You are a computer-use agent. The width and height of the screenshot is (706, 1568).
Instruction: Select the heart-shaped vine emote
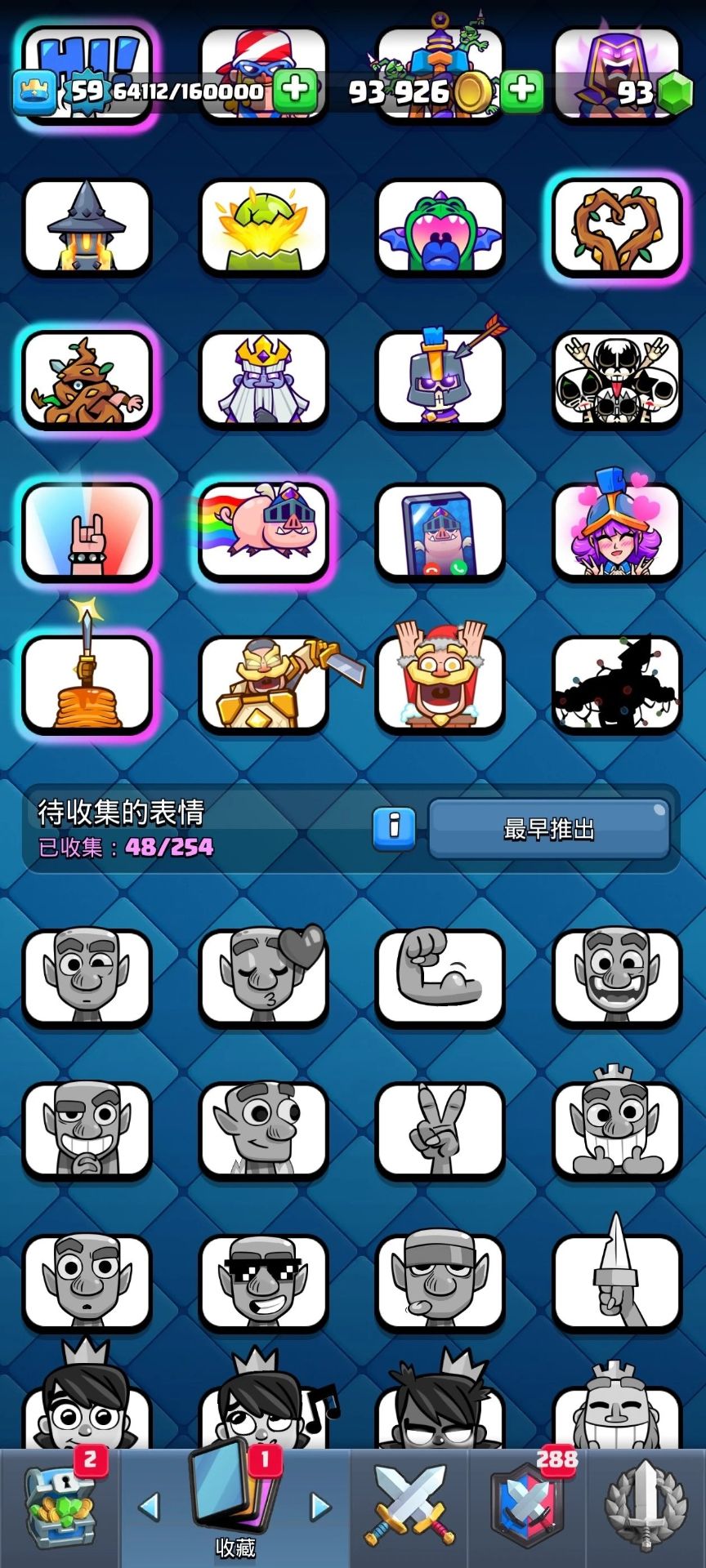tap(617, 227)
